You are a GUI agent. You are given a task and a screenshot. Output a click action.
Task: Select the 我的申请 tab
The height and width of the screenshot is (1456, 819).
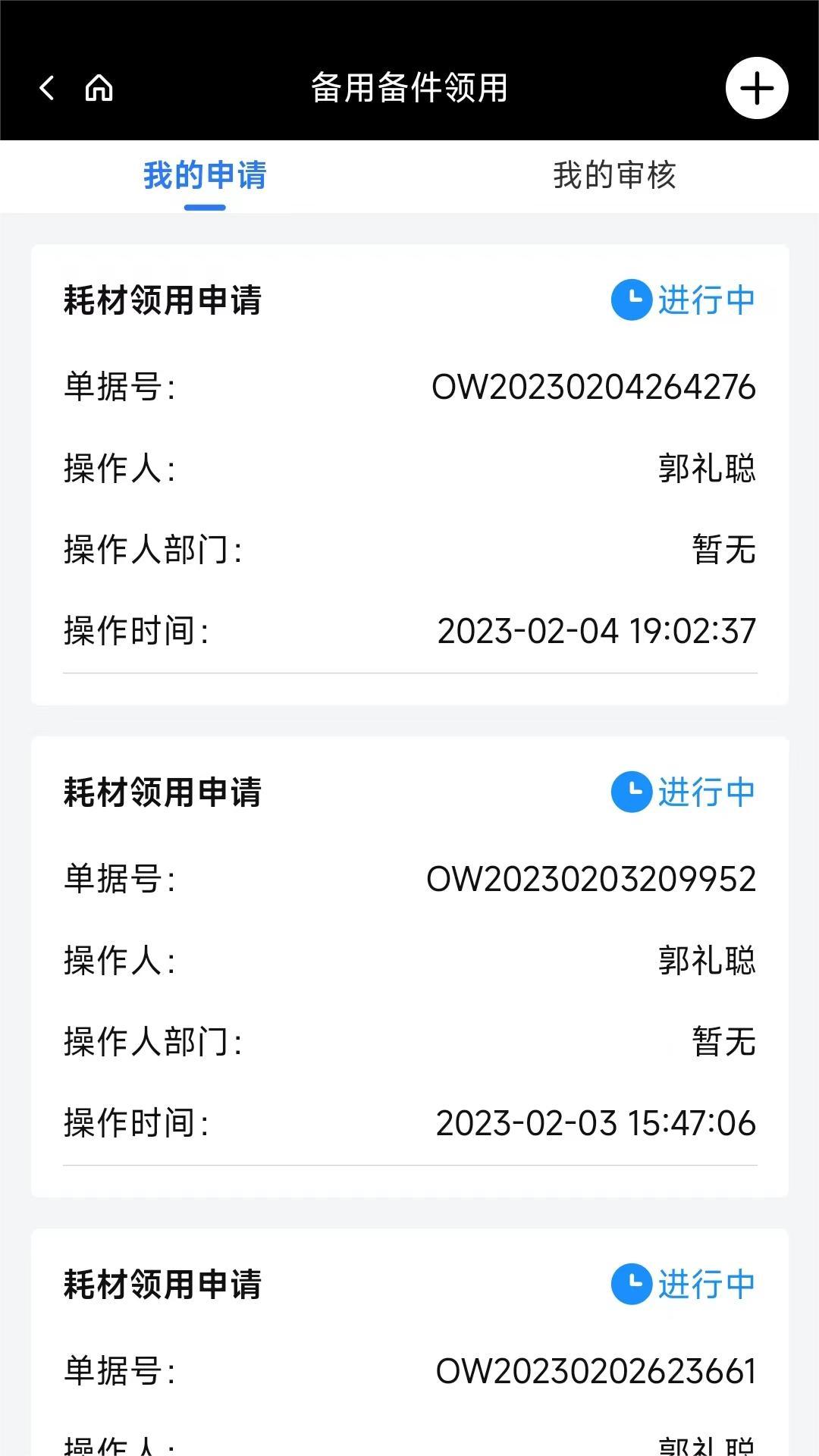coord(205,175)
